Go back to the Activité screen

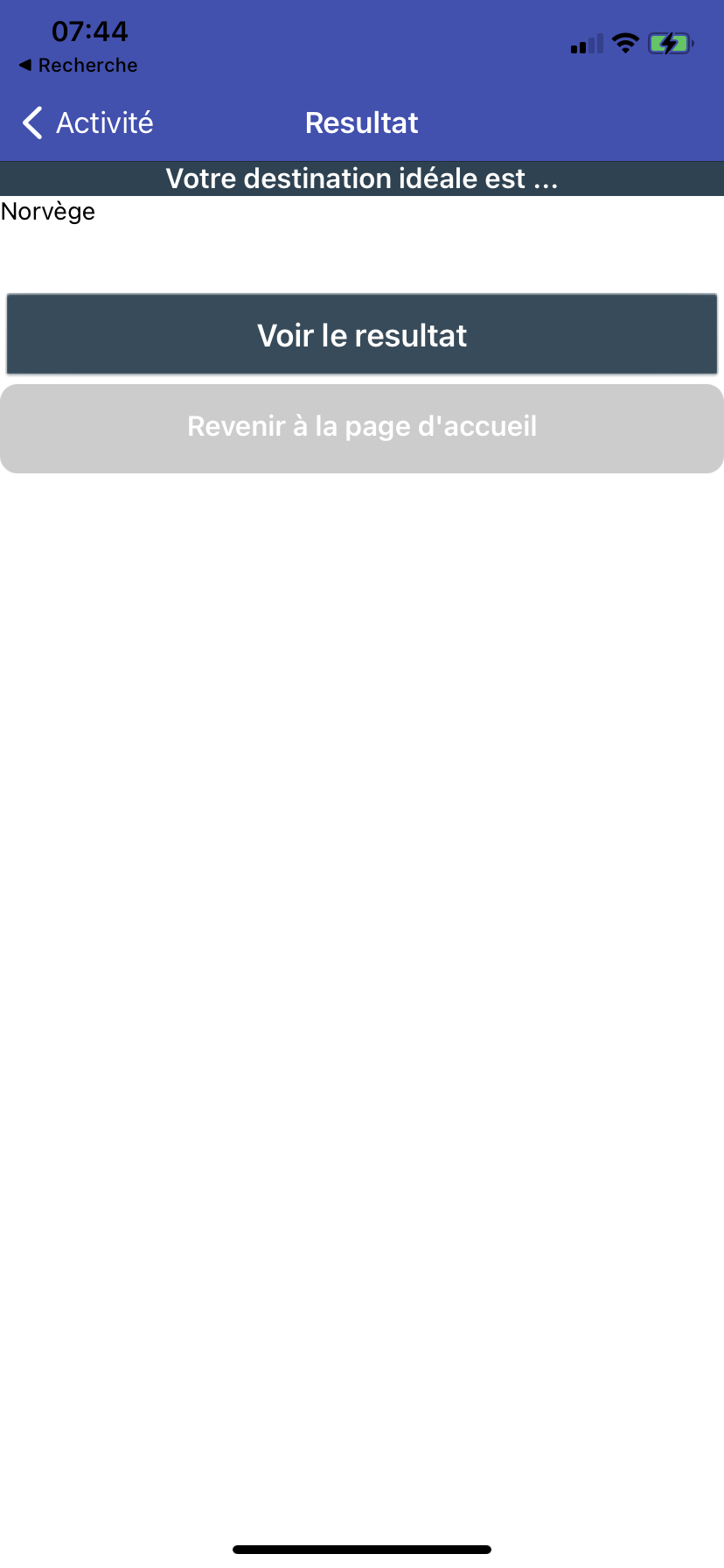87,122
